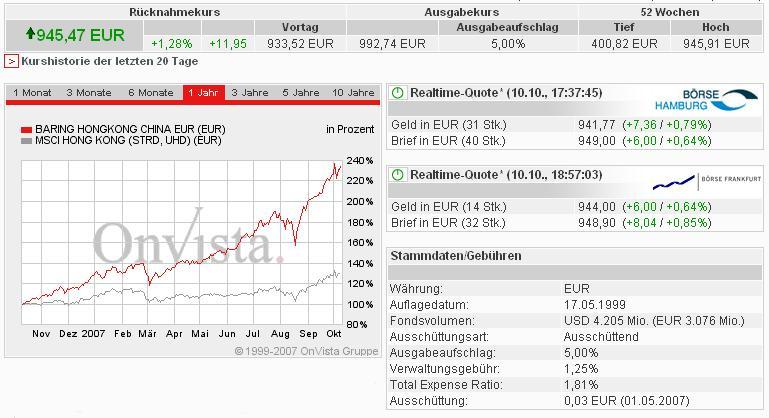Switch chart to 1 Monat
This screenshot has width=769, height=418.
[x=32, y=93]
